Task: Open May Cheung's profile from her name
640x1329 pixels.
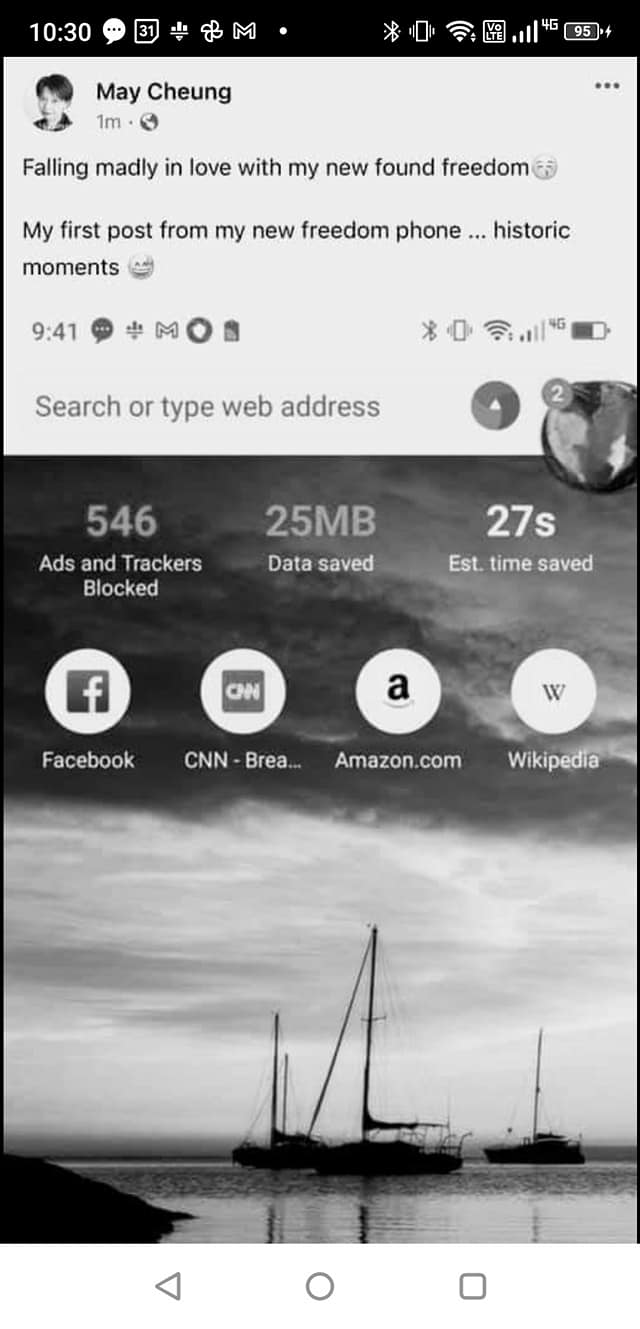Action: pyautogui.click(x=163, y=92)
